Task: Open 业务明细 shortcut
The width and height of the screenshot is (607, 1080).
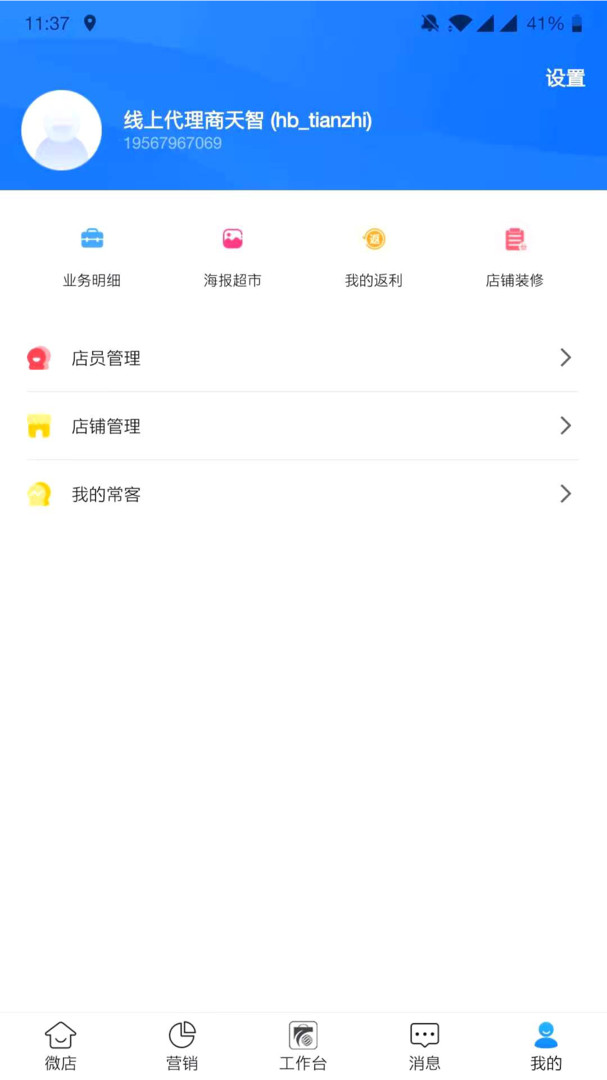Action: (x=92, y=256)
